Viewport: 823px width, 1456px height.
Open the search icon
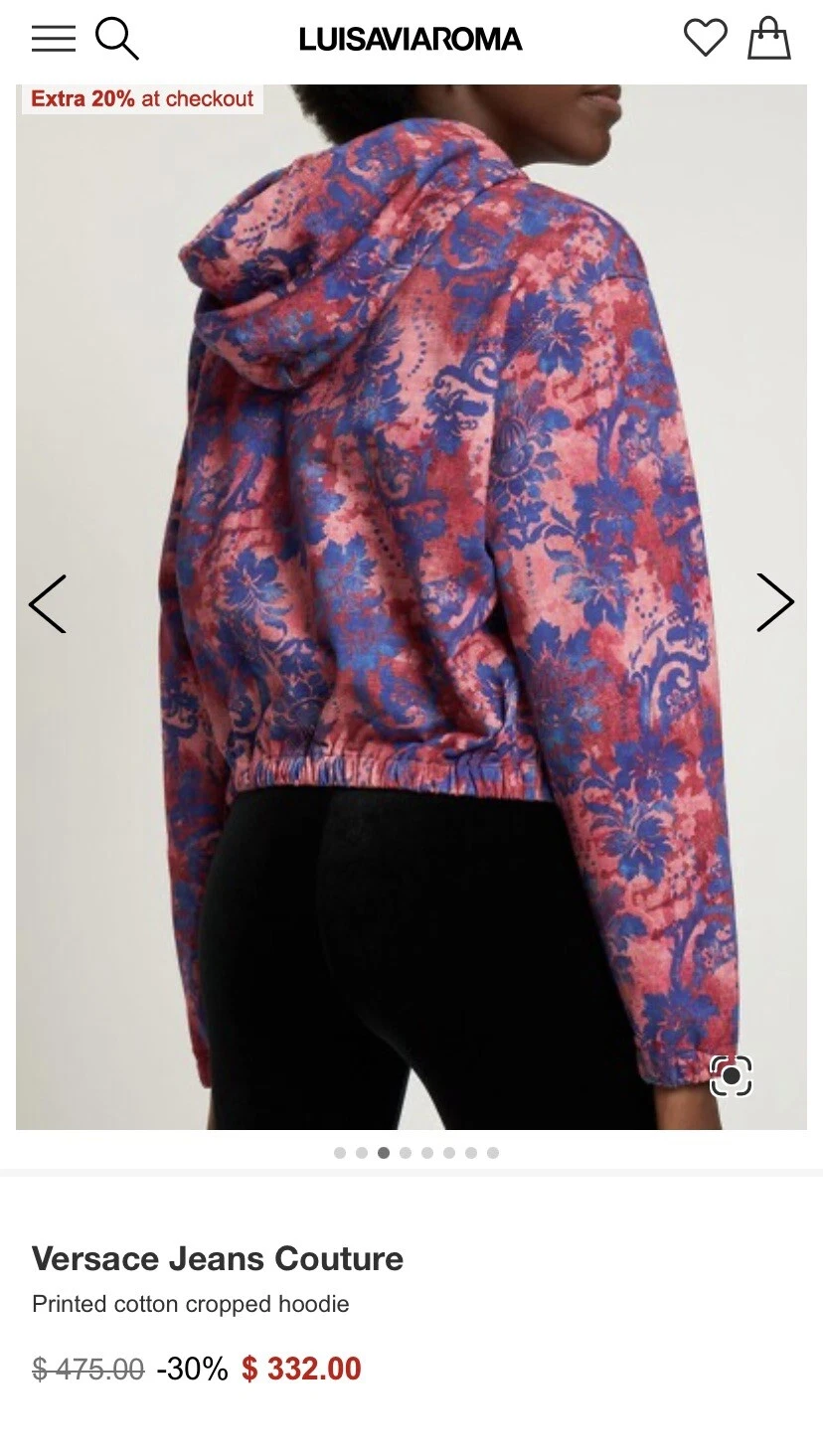tap(117, 39)
